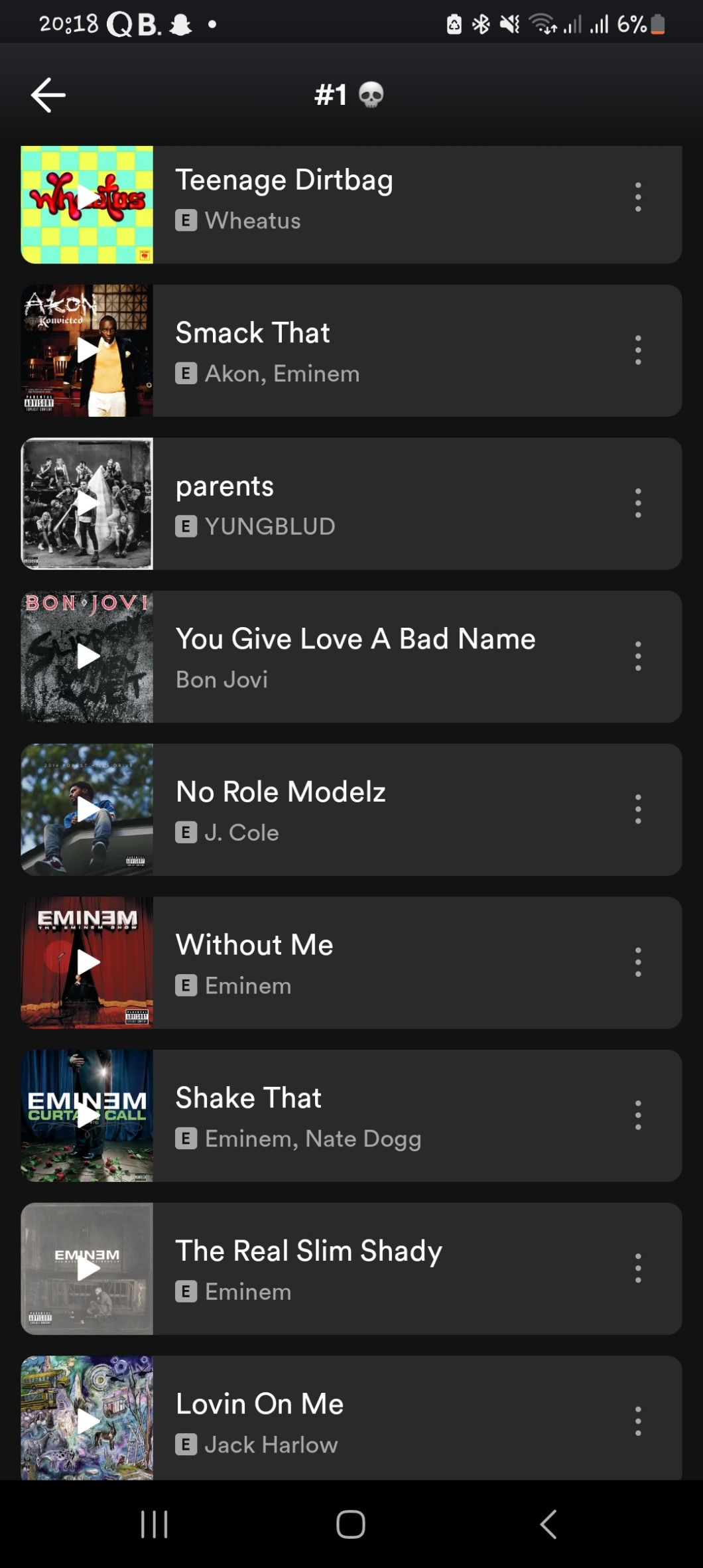Play parents by YUNGBLUD

tap(87, 503)
